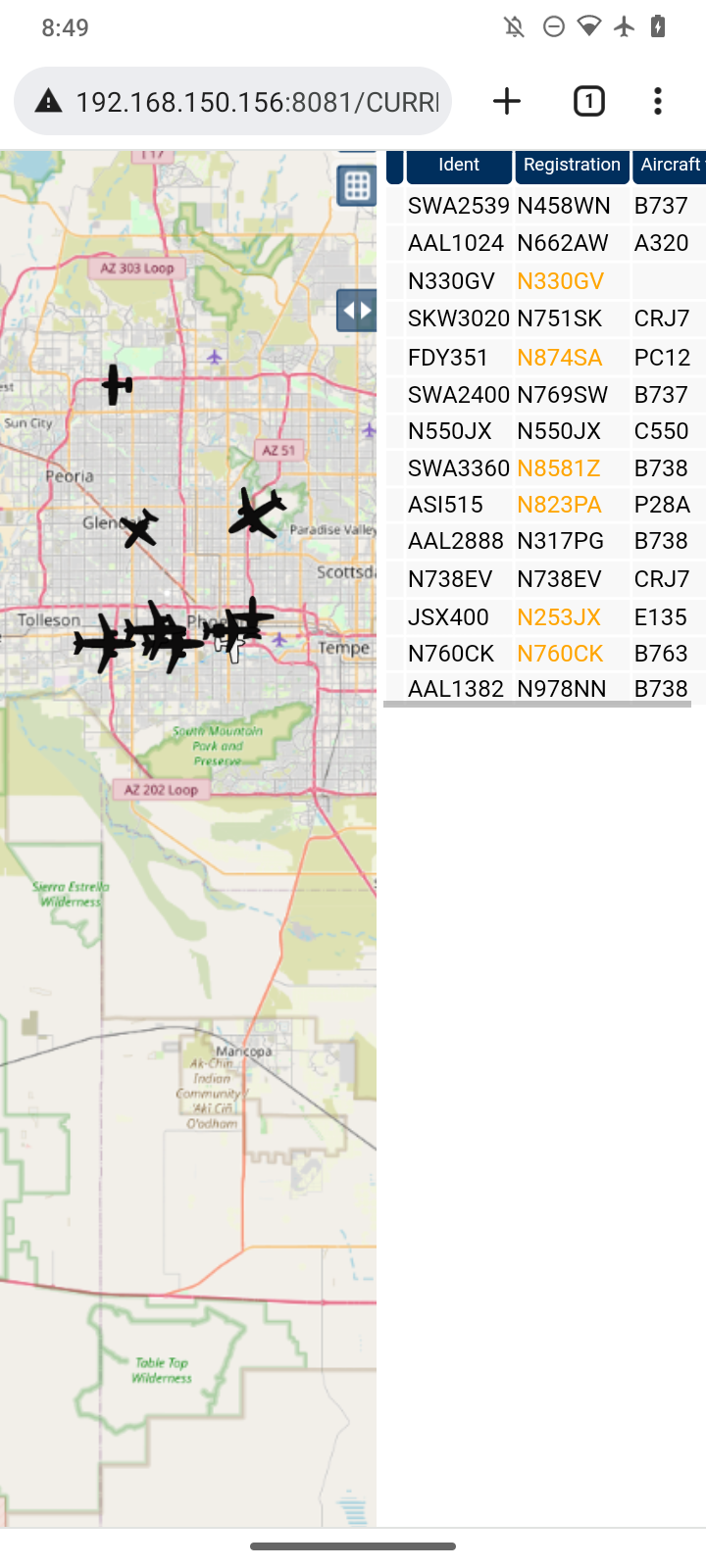Image resolution: width=706 pixels, height=1568 pixels.
Task: Select the SWA2539 flight row
Action: pos(545,206)
